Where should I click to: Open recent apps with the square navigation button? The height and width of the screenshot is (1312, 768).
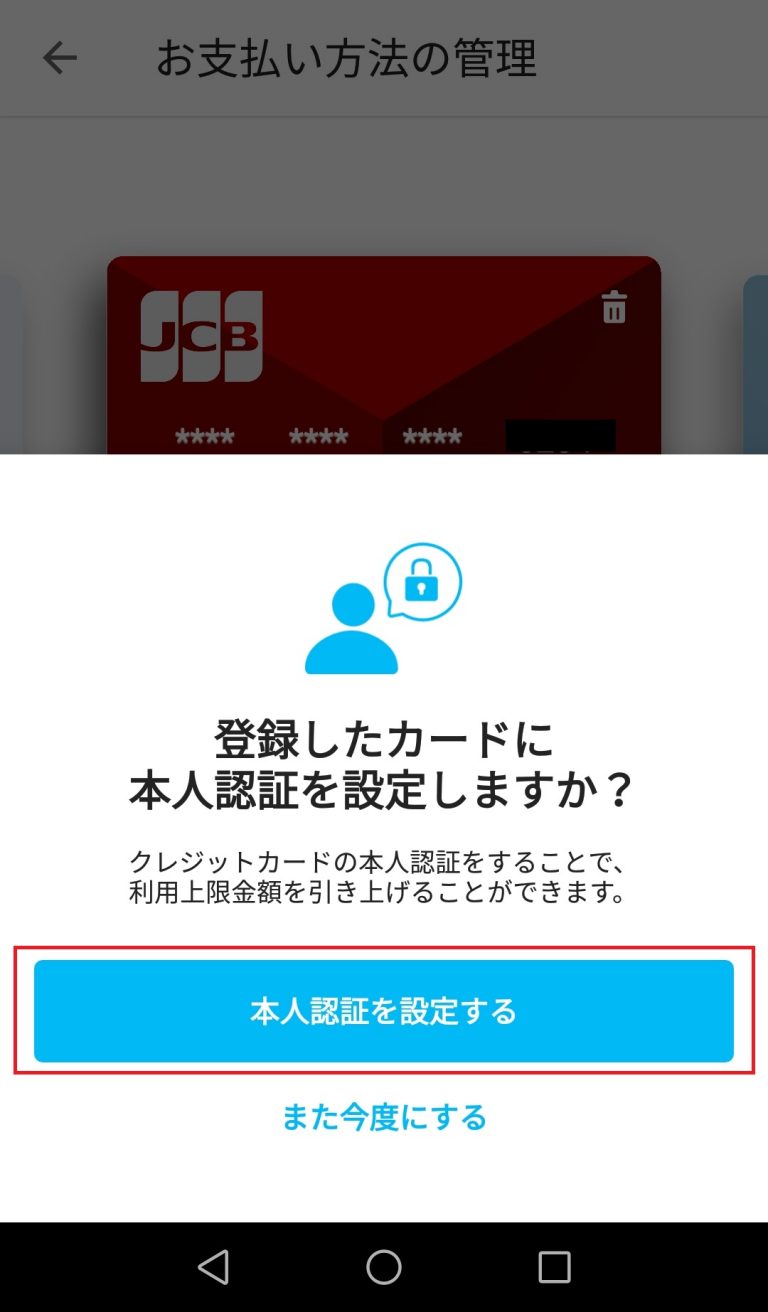[x=551, y=1265]
